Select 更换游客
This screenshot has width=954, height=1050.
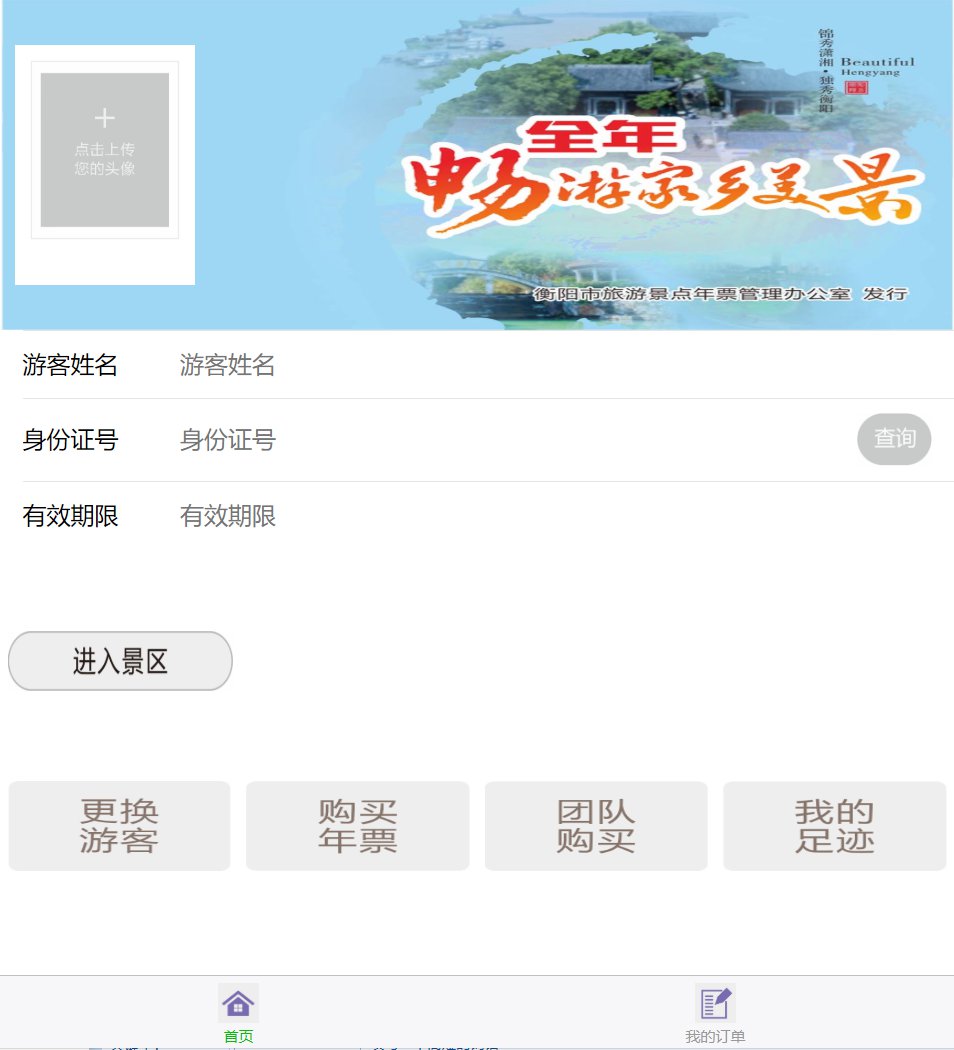tap(120, 826)
